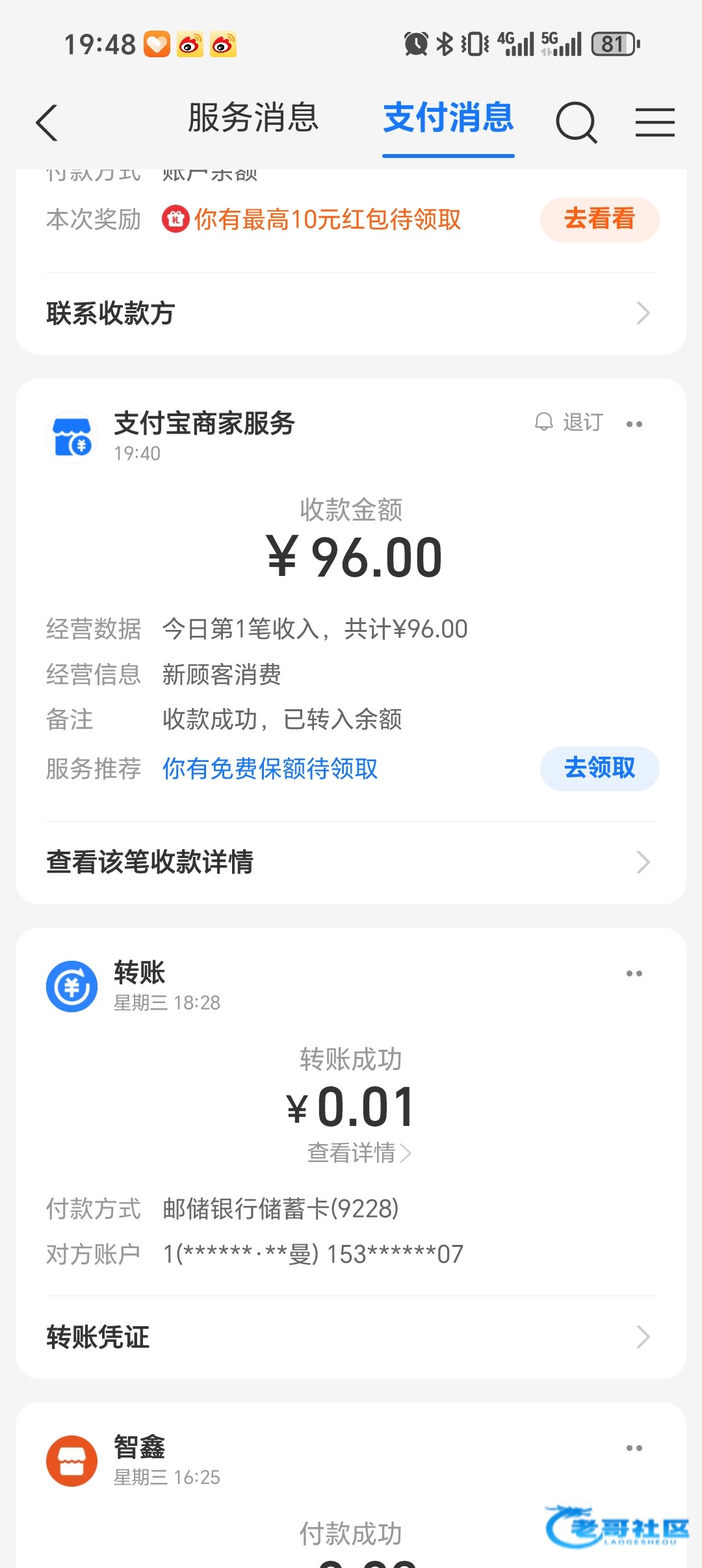Image resolution: width=702 pixels, height=1568 pixels.
Task: Open 联系收款方 row
Action: (351, 313)
